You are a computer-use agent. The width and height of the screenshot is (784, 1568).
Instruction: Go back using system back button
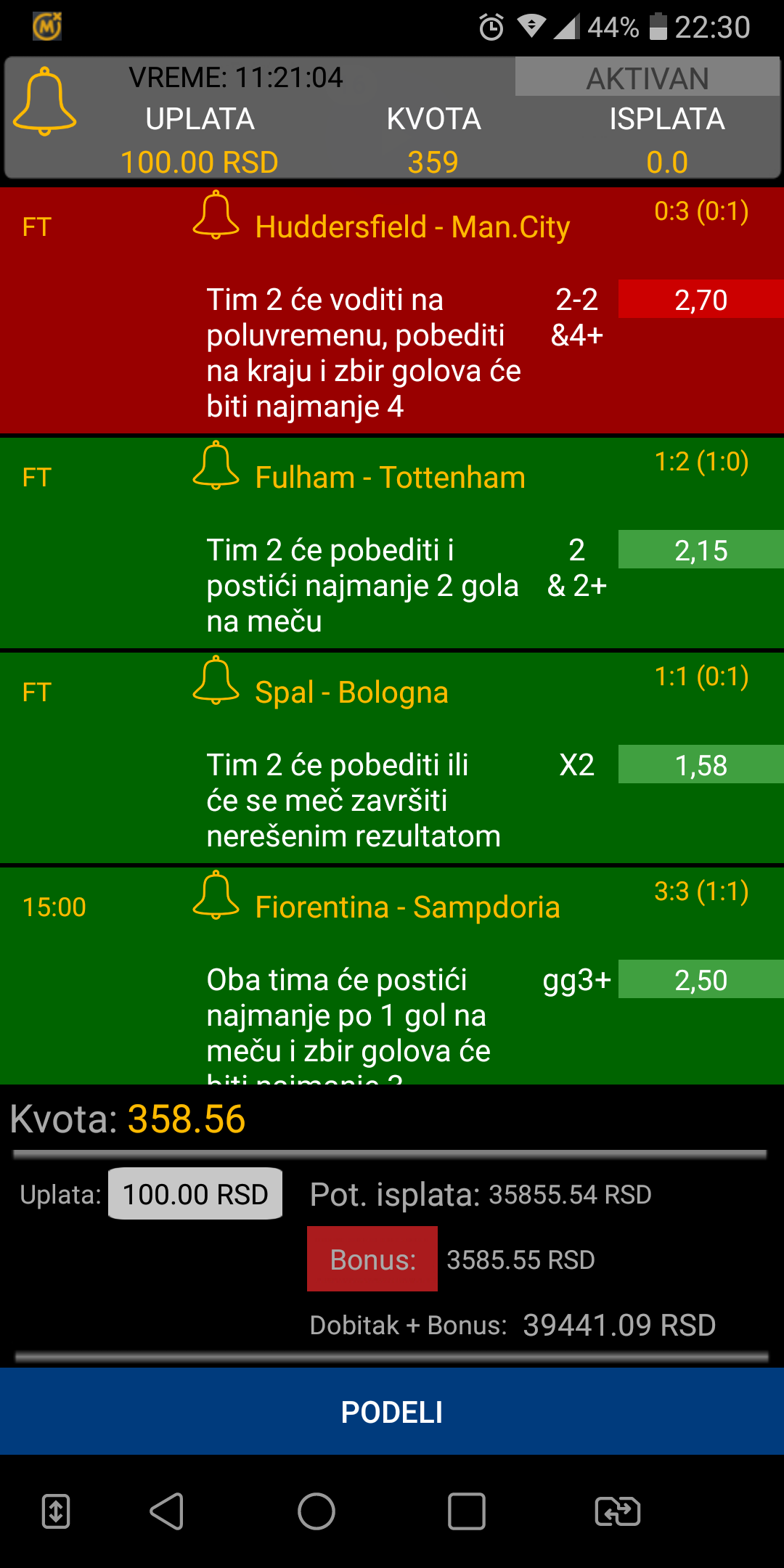[x=166, y=1512]
